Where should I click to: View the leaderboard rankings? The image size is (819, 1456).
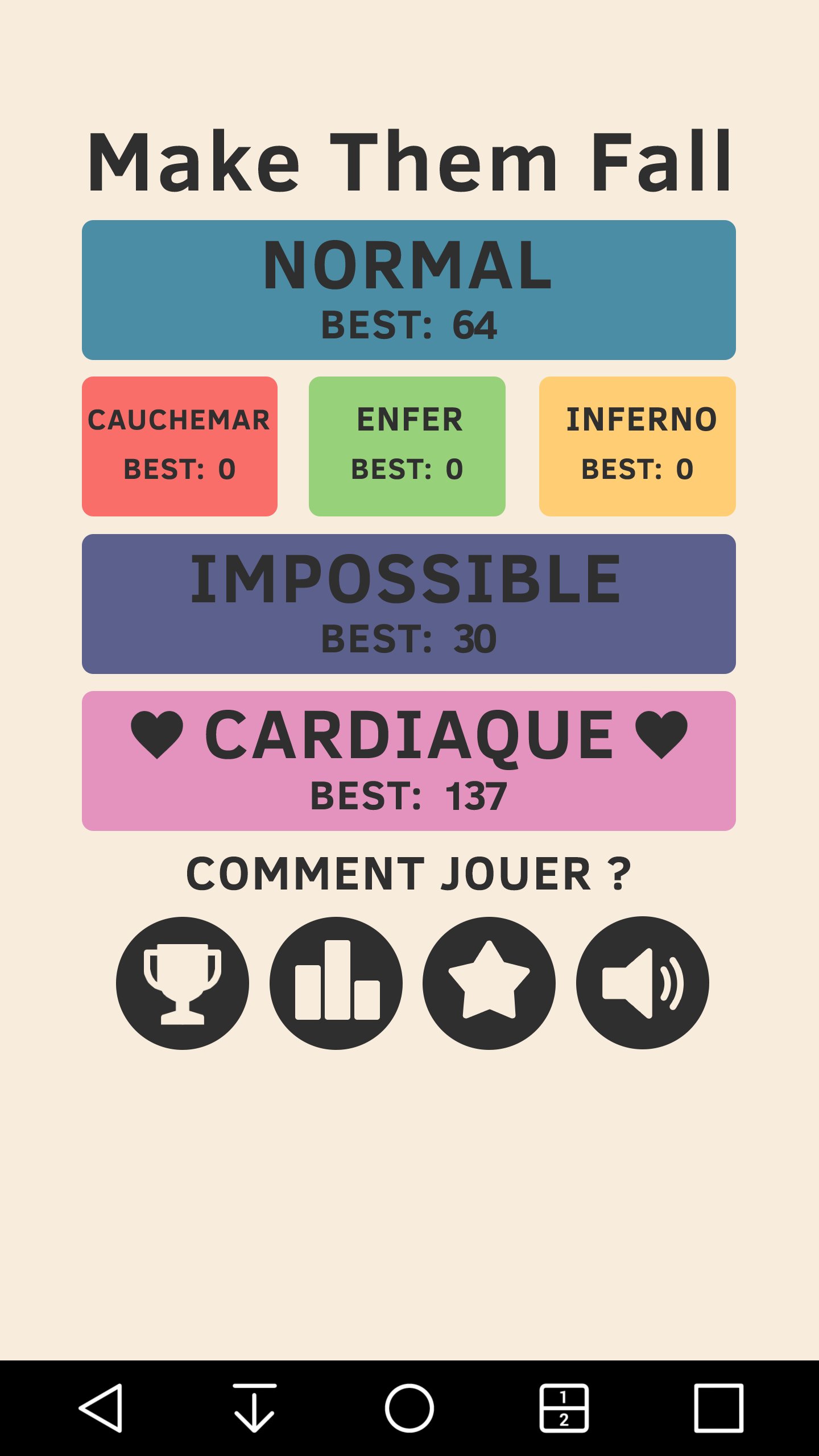[x=336, y=983]
